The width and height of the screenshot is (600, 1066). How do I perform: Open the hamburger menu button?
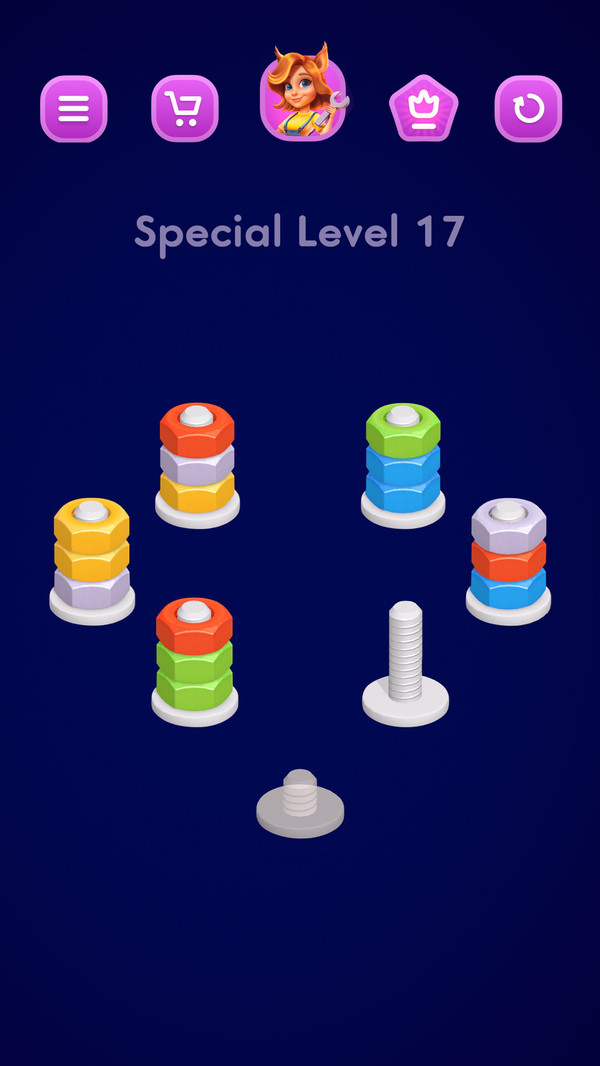click(73, 109)
